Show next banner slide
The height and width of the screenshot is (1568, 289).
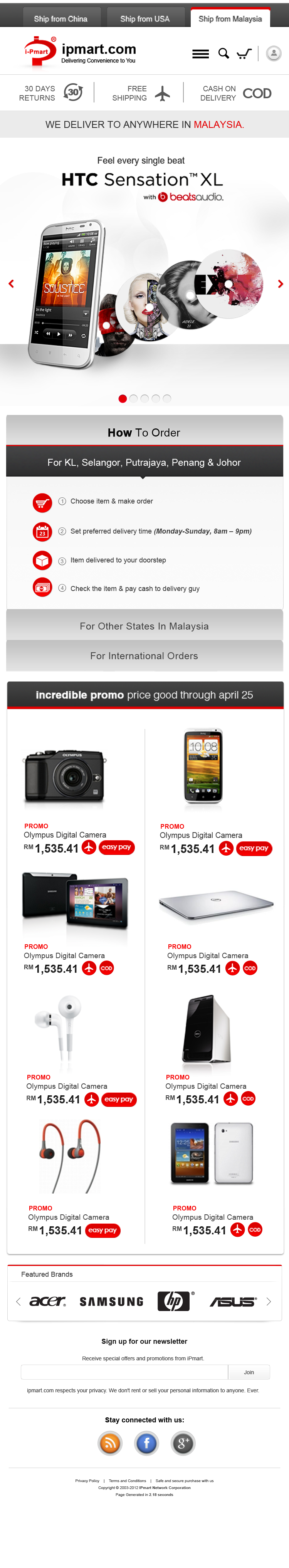click(x=280, y=284)
